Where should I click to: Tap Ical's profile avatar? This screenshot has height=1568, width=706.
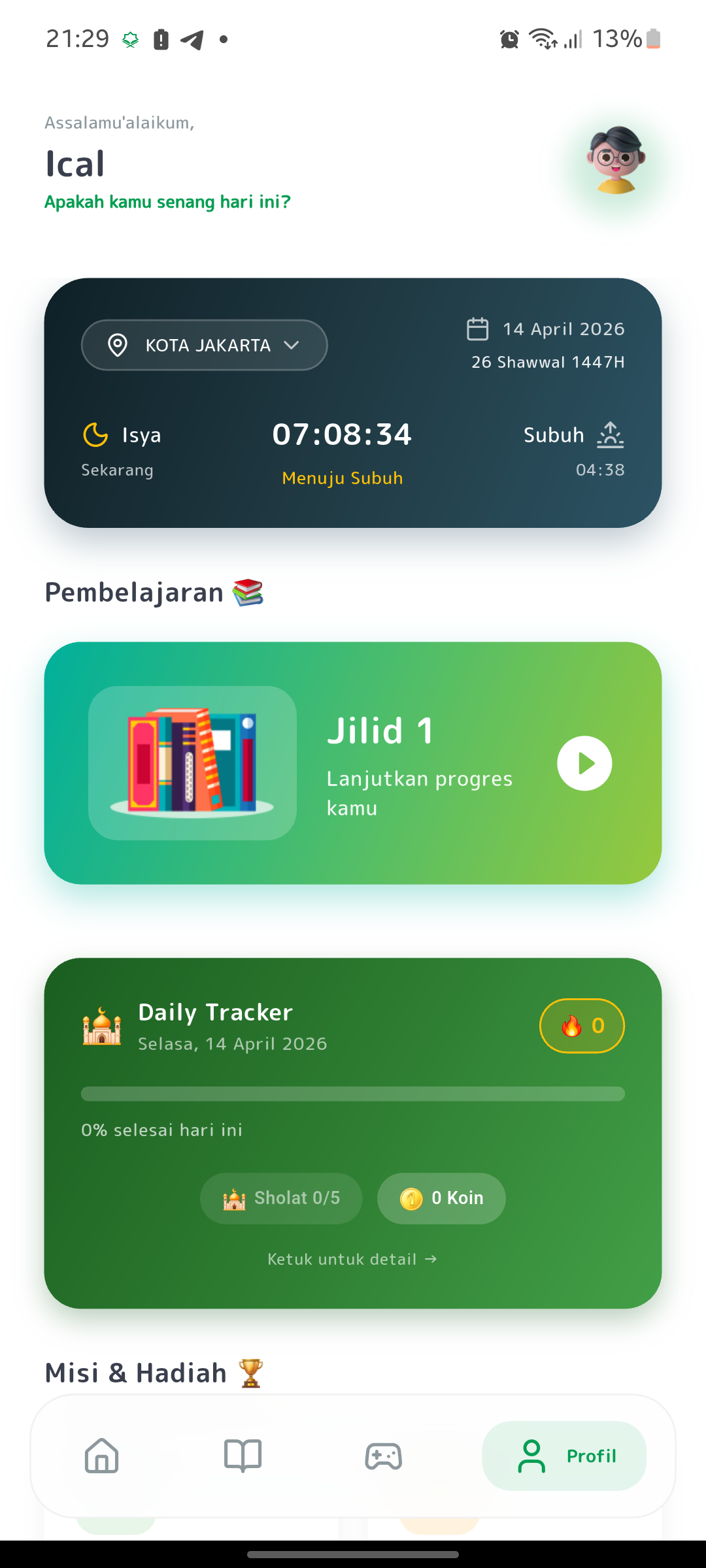tap(614, 161)
